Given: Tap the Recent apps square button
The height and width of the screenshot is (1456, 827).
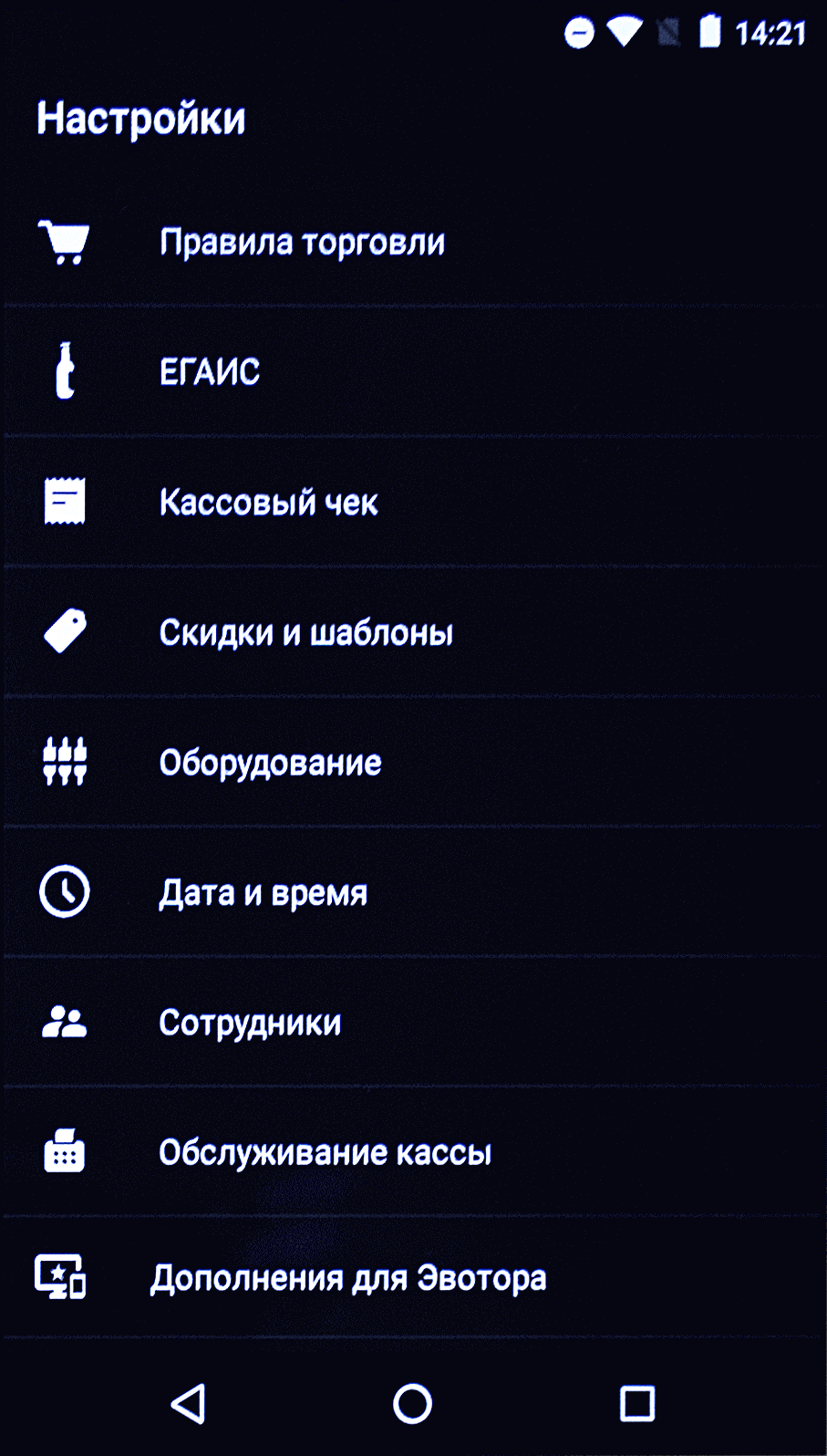Looking at the screenshot, I should point(637,1405).
